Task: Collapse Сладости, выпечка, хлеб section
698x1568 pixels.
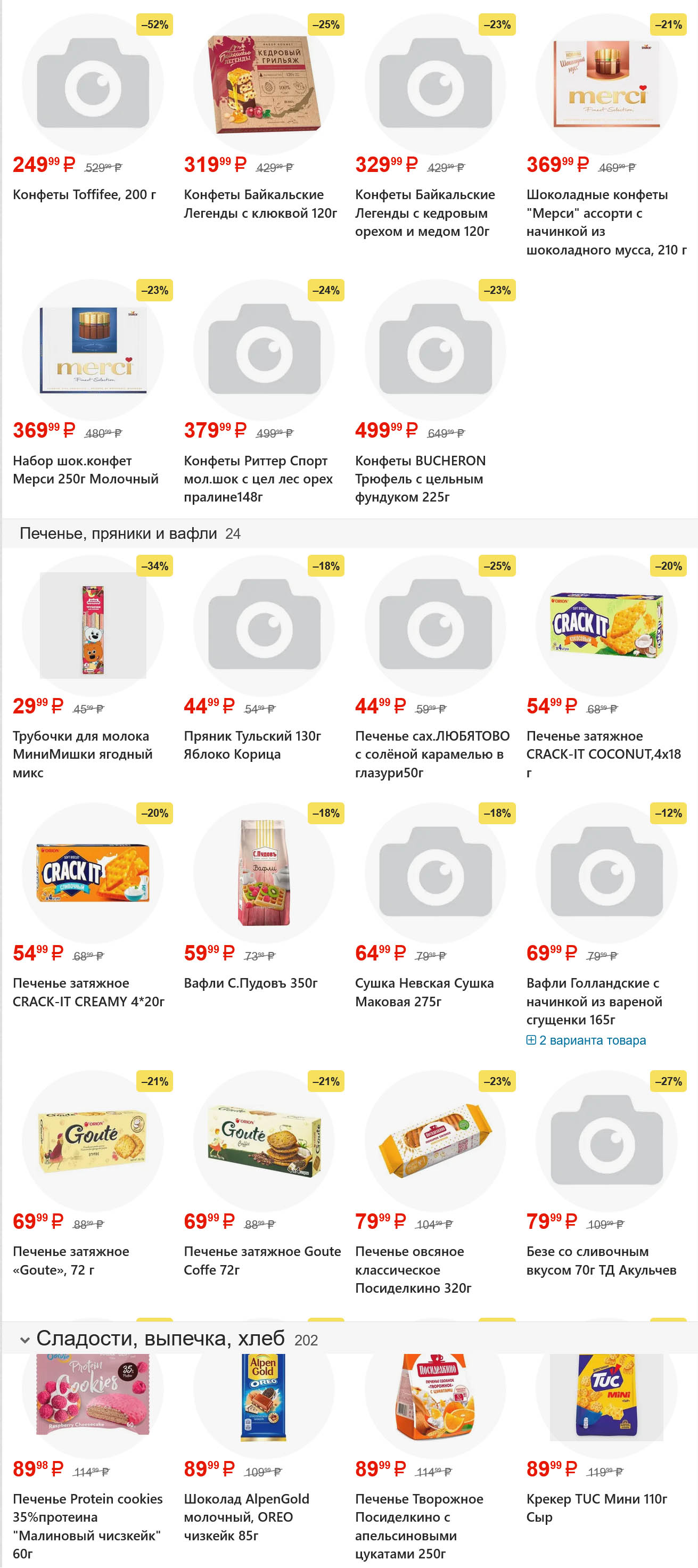Action: (25, 1340)
